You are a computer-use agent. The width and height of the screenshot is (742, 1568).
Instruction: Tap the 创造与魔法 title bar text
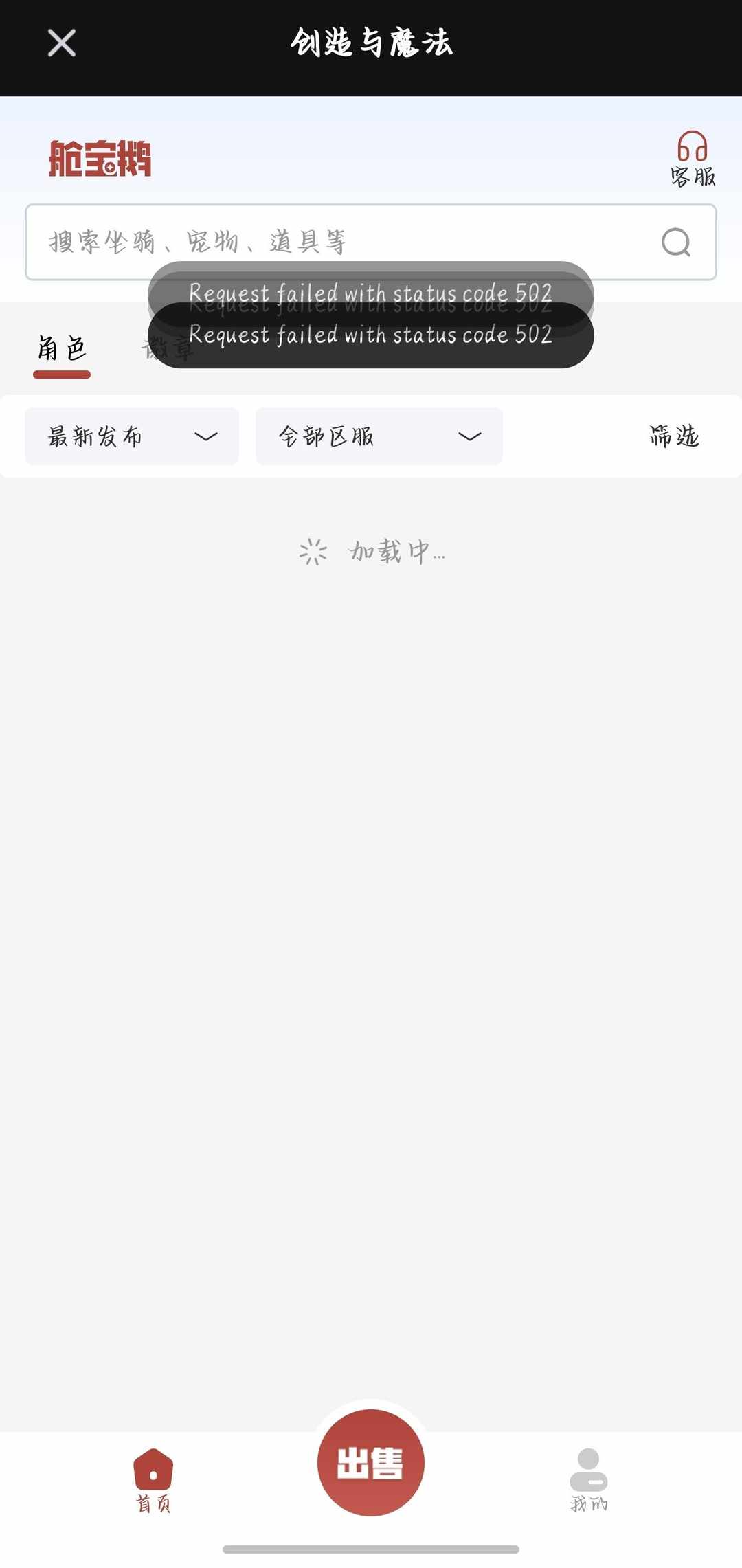[x=371, y=43]
